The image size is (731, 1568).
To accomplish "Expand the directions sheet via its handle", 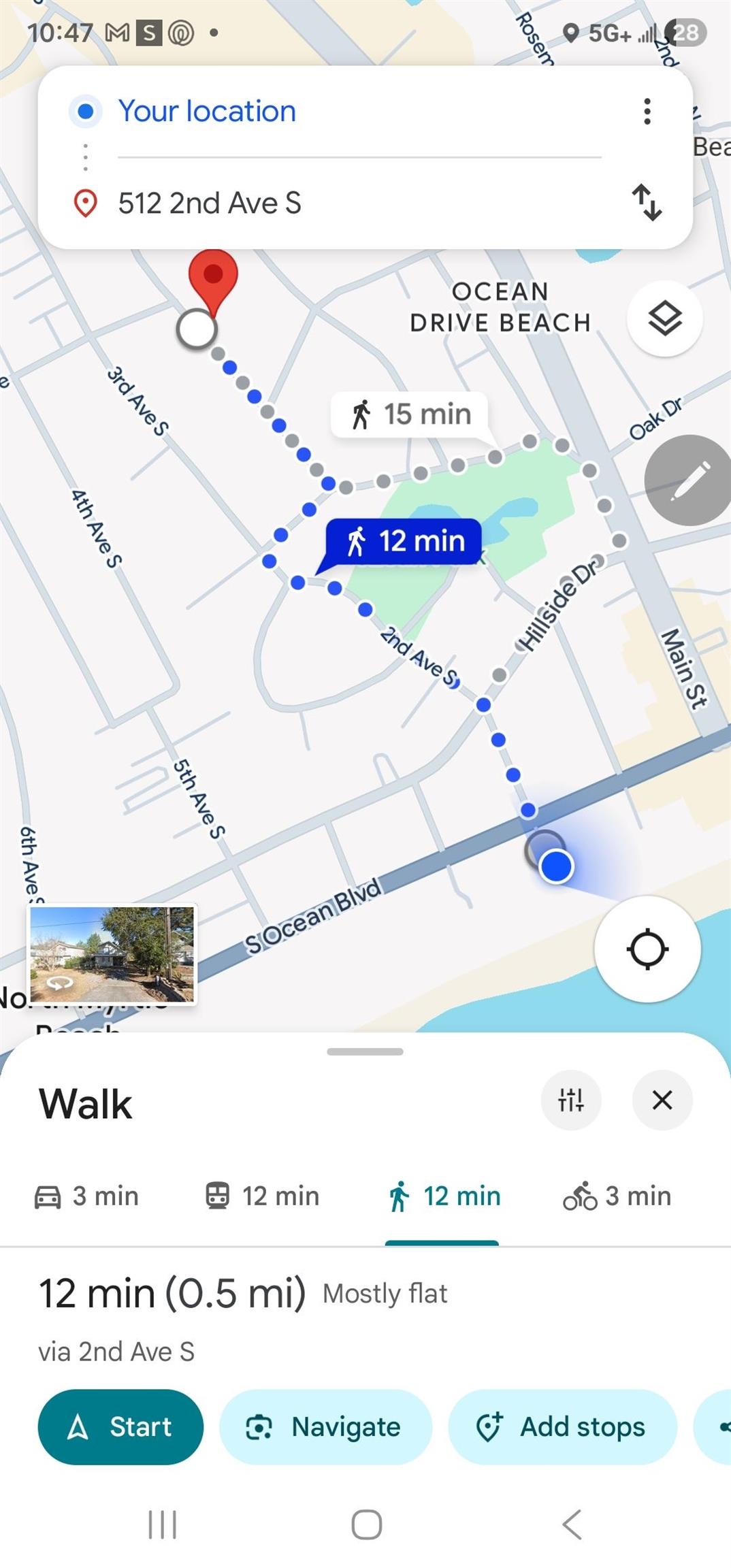I will click(x=365, y=1051).
